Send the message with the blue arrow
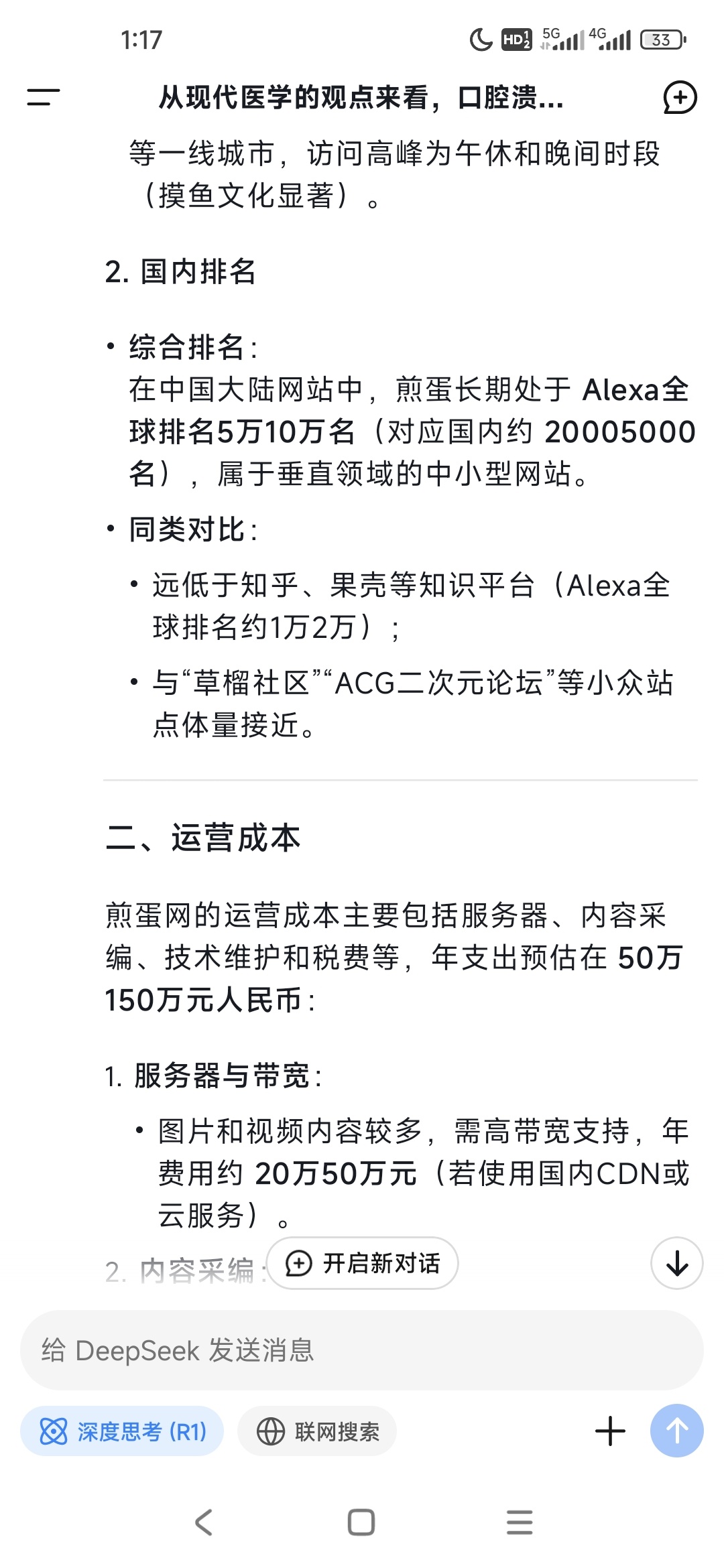 click(x=677, y=1431)
